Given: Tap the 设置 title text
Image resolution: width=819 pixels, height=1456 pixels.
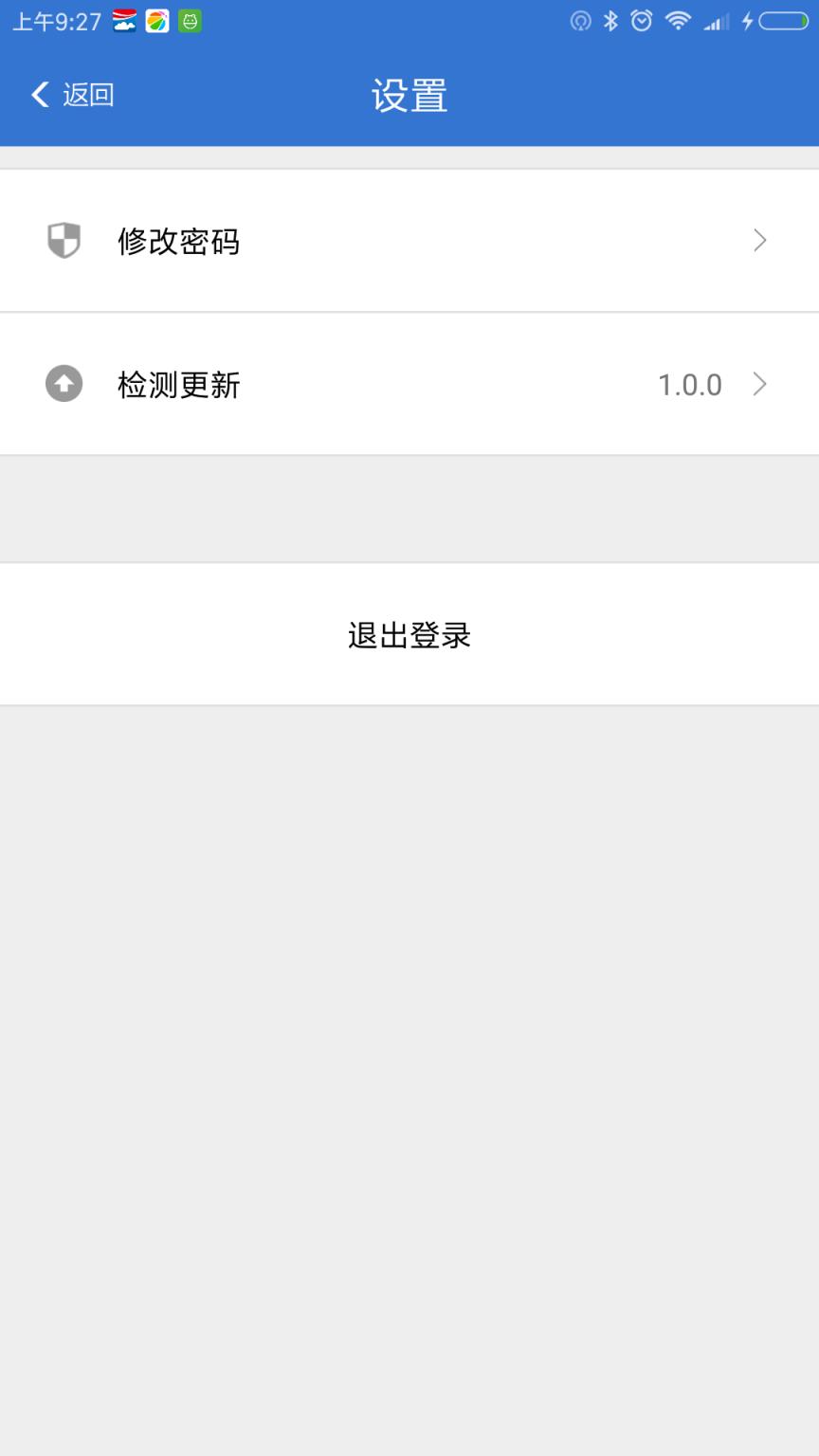Looking at the screenshot, I should click(409, 94).
